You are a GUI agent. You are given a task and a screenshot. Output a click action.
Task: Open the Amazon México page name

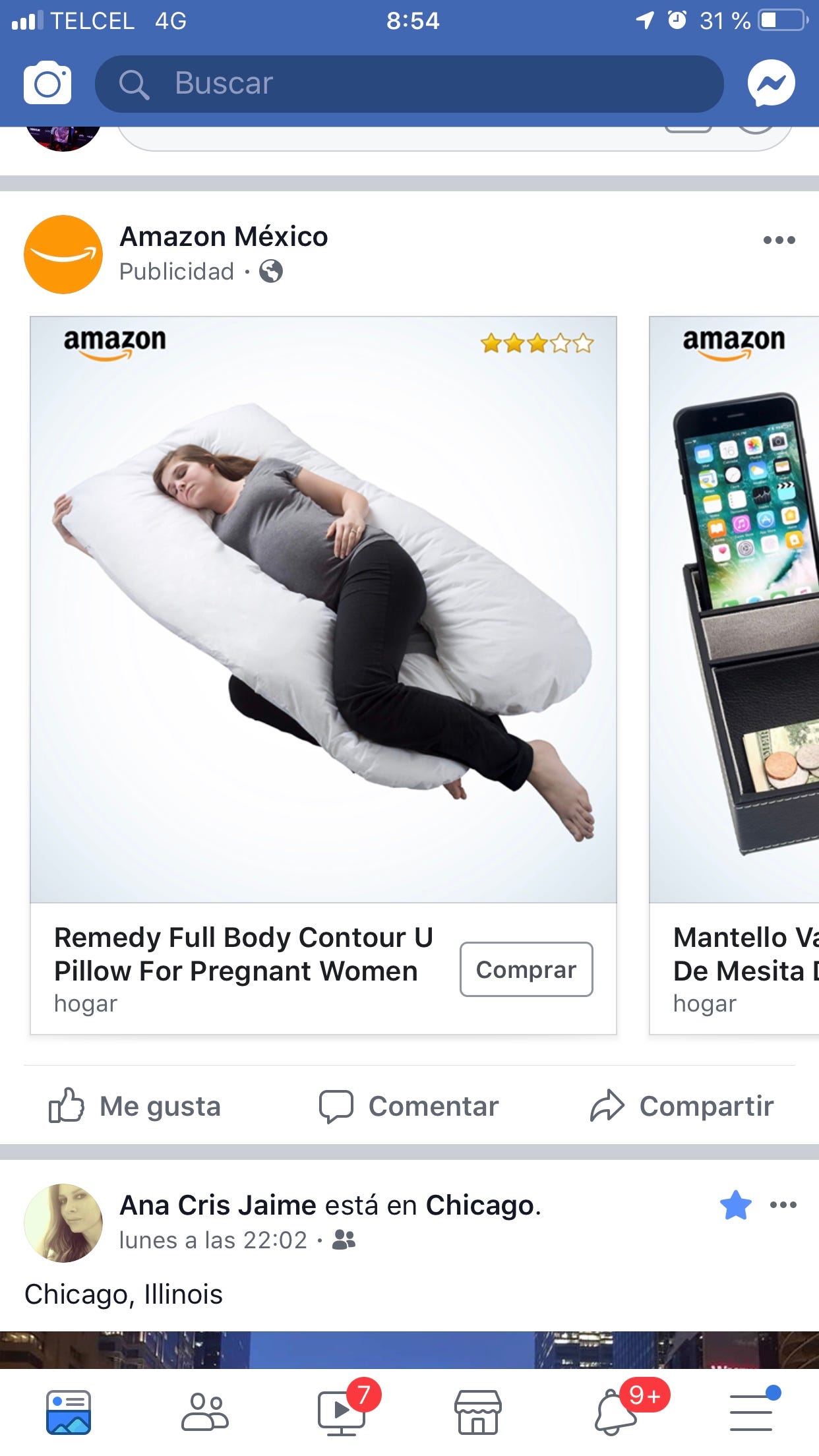(224, 237)
